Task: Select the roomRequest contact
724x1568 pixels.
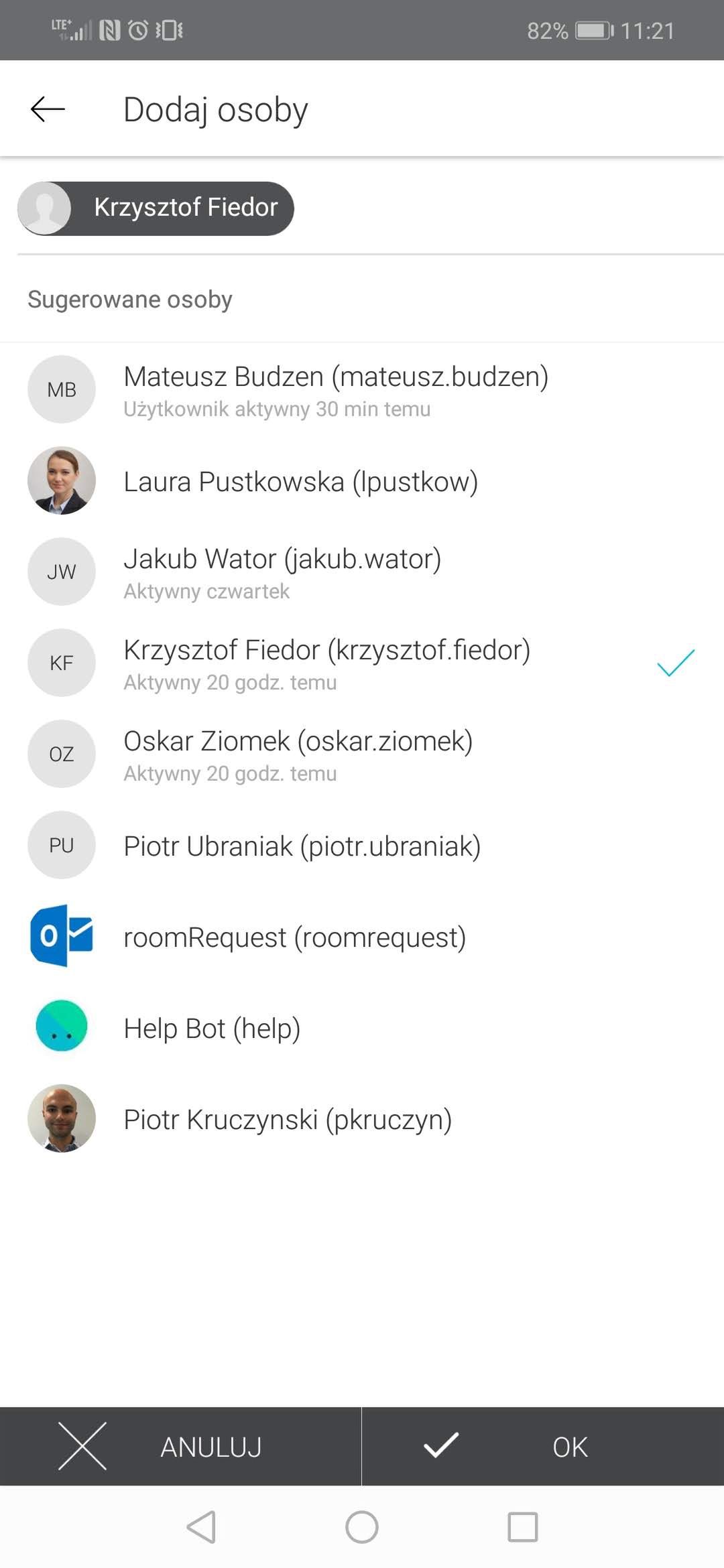Action: point(362,937)
